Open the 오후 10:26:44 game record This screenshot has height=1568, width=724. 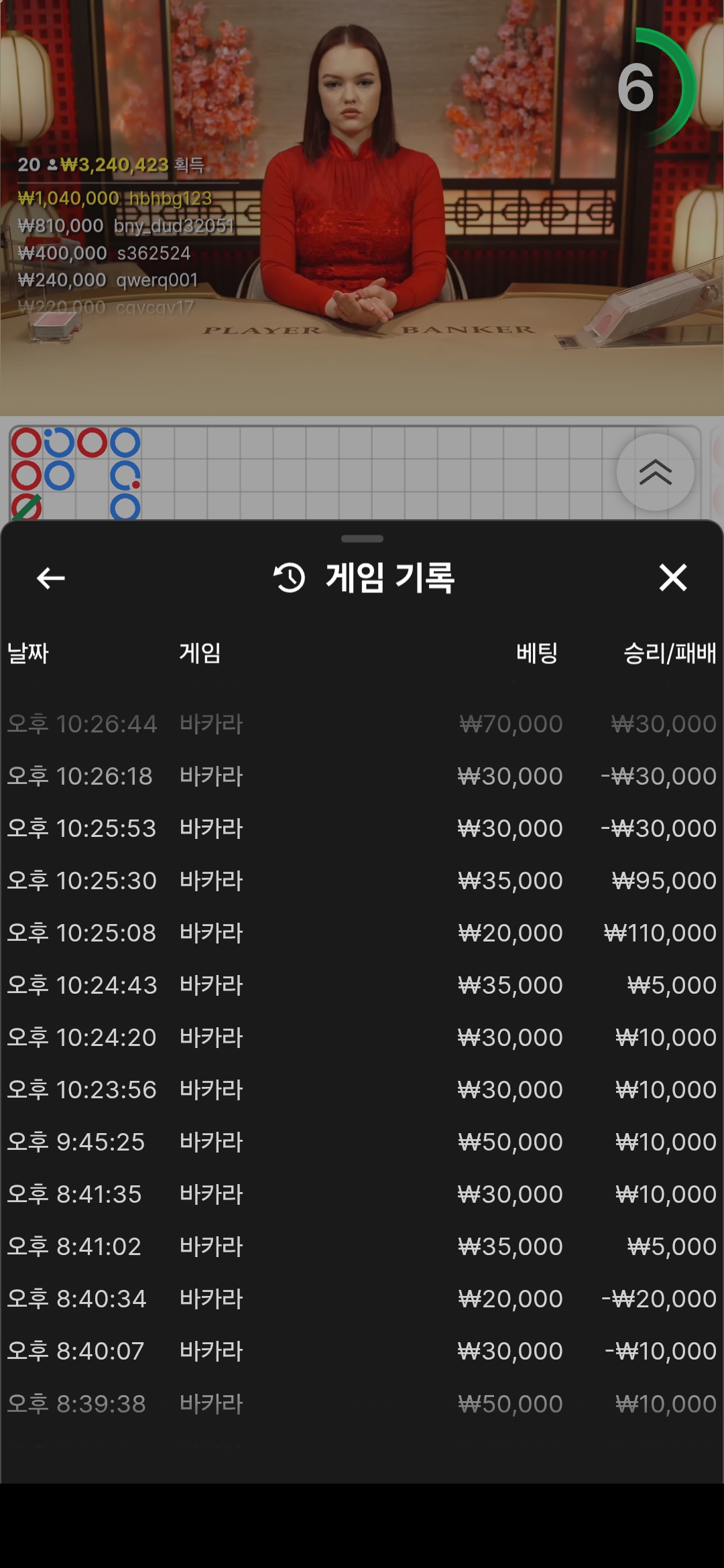click(362, 724)
